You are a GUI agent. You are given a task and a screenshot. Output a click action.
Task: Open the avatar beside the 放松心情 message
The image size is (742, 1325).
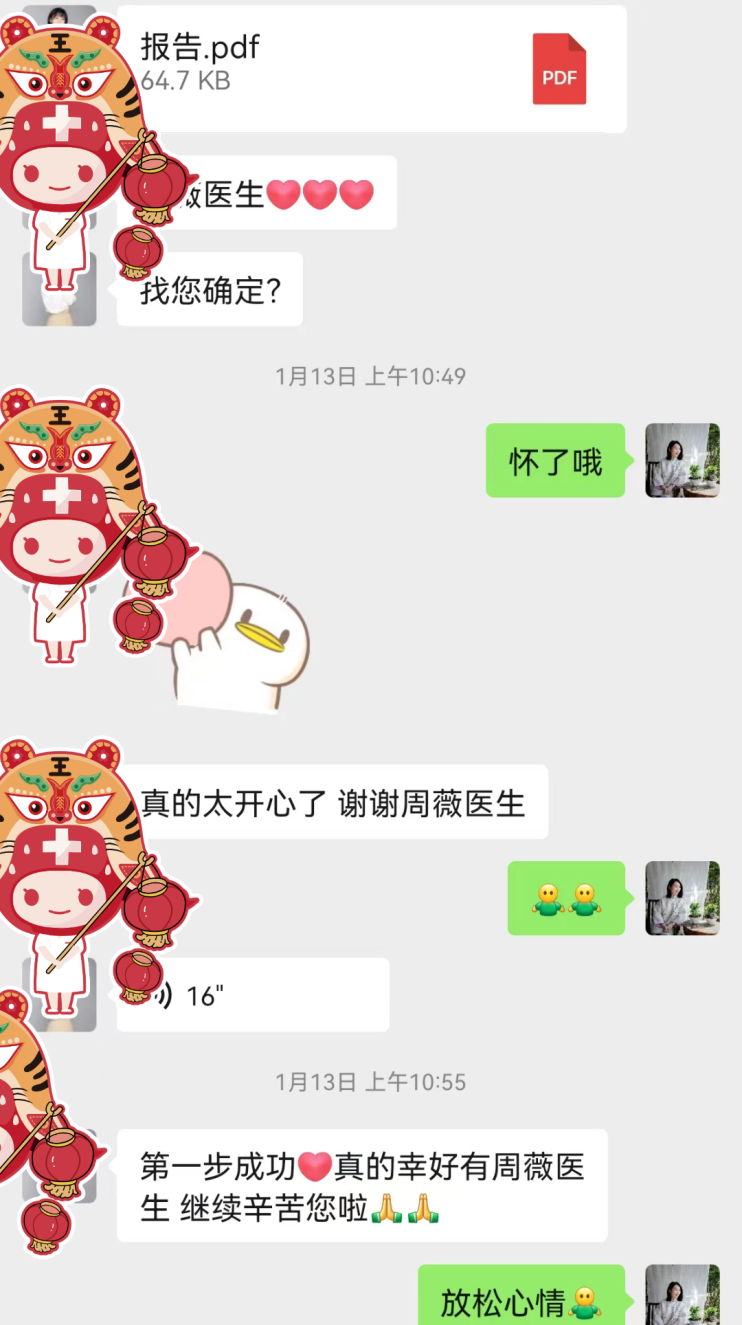682,1295
